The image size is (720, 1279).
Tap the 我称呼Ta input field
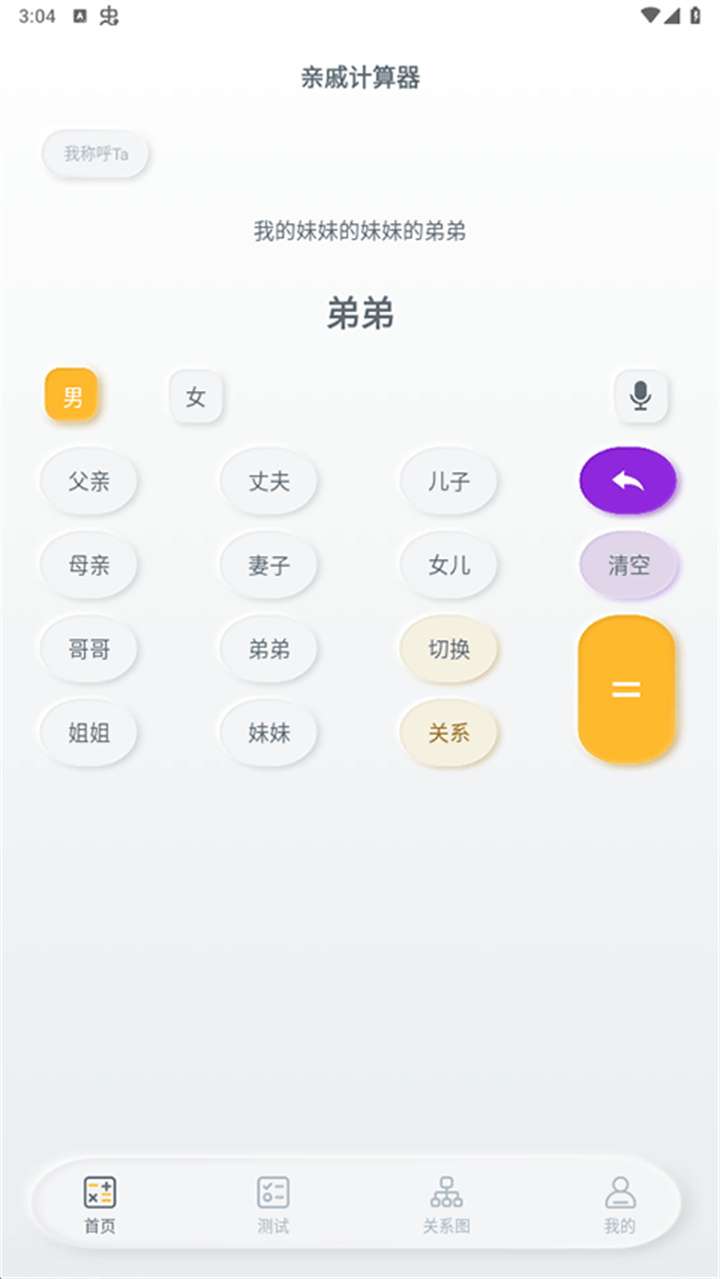(95, 154)
